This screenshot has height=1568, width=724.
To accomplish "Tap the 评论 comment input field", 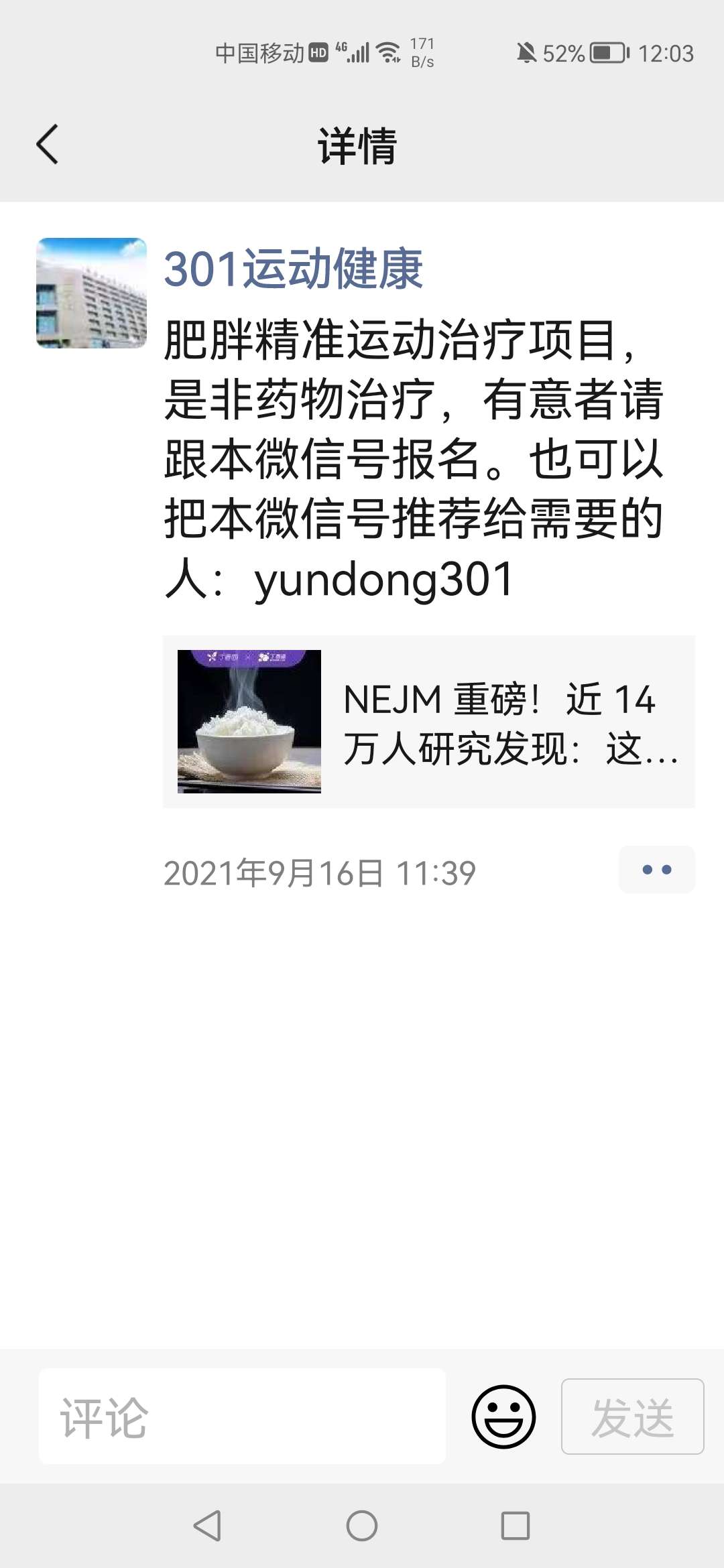I will click(242, 1417).
